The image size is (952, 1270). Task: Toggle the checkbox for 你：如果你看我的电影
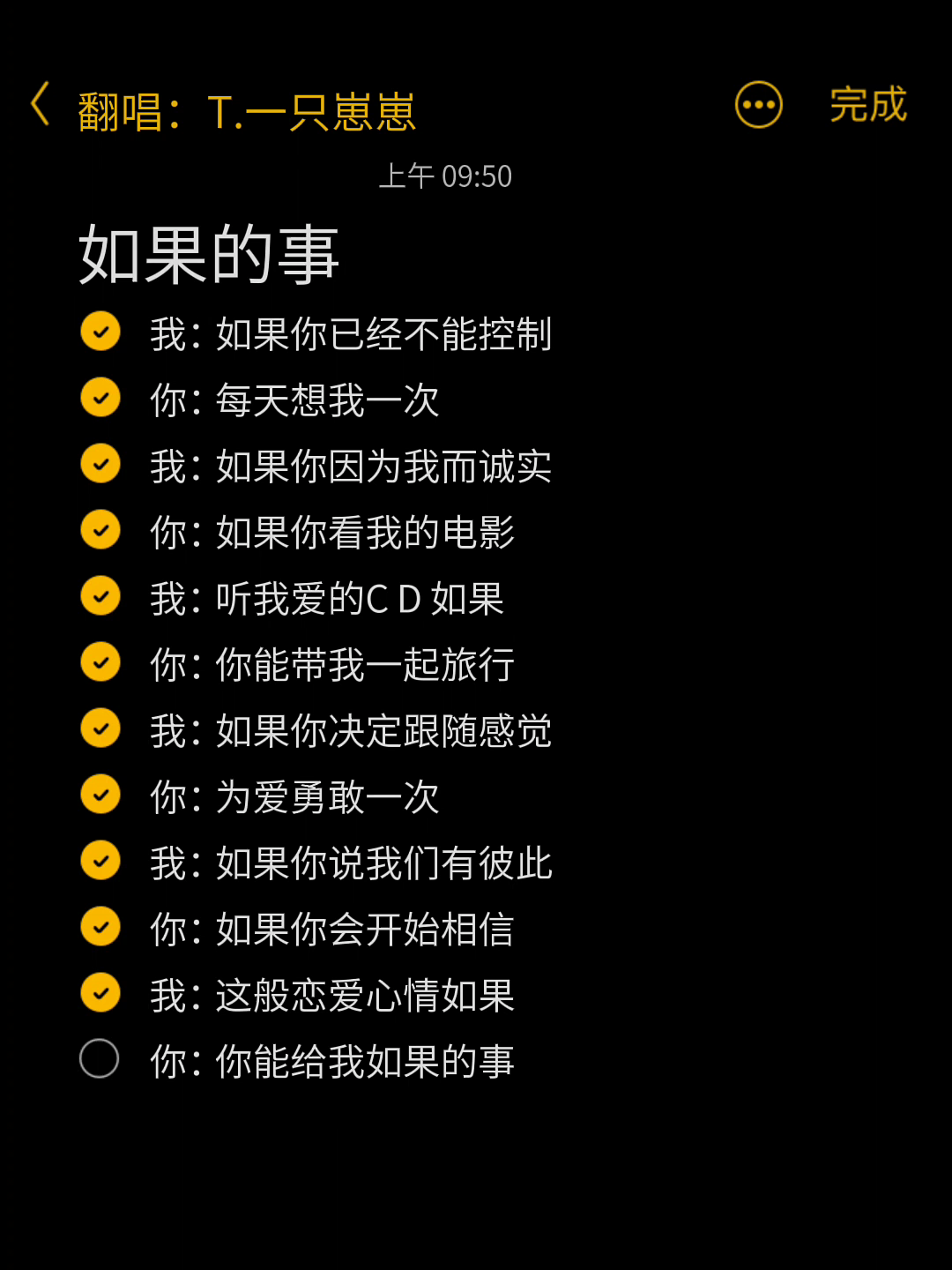pos(100,530)
